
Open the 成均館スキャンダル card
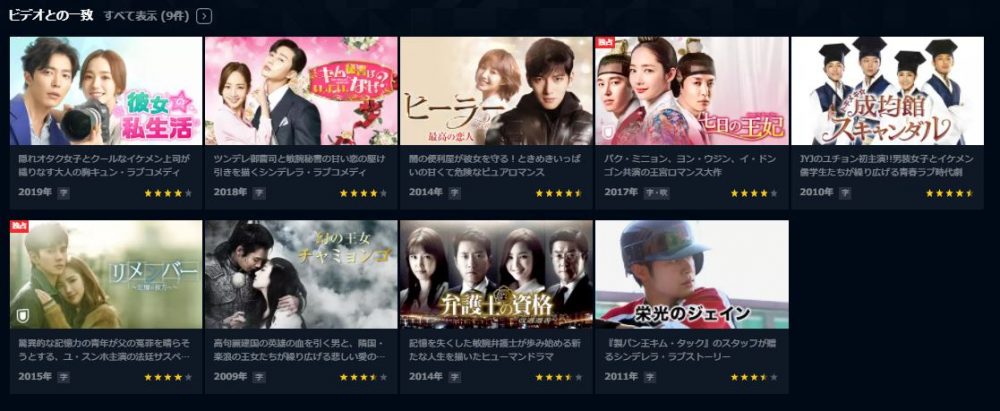pos(887,91)
